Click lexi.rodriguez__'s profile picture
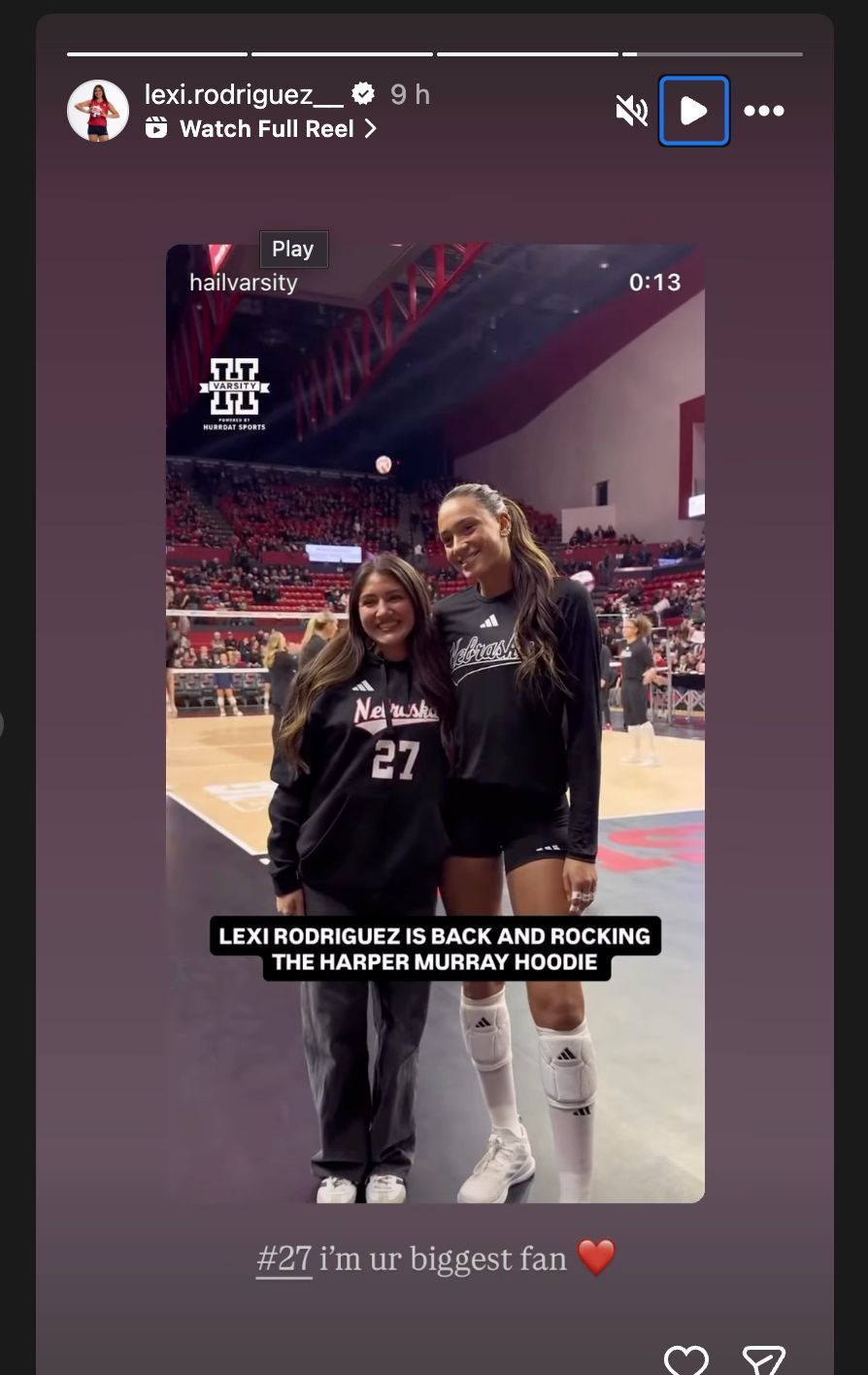This screenshot has width=868, height=1375. [x=98, y=110]
